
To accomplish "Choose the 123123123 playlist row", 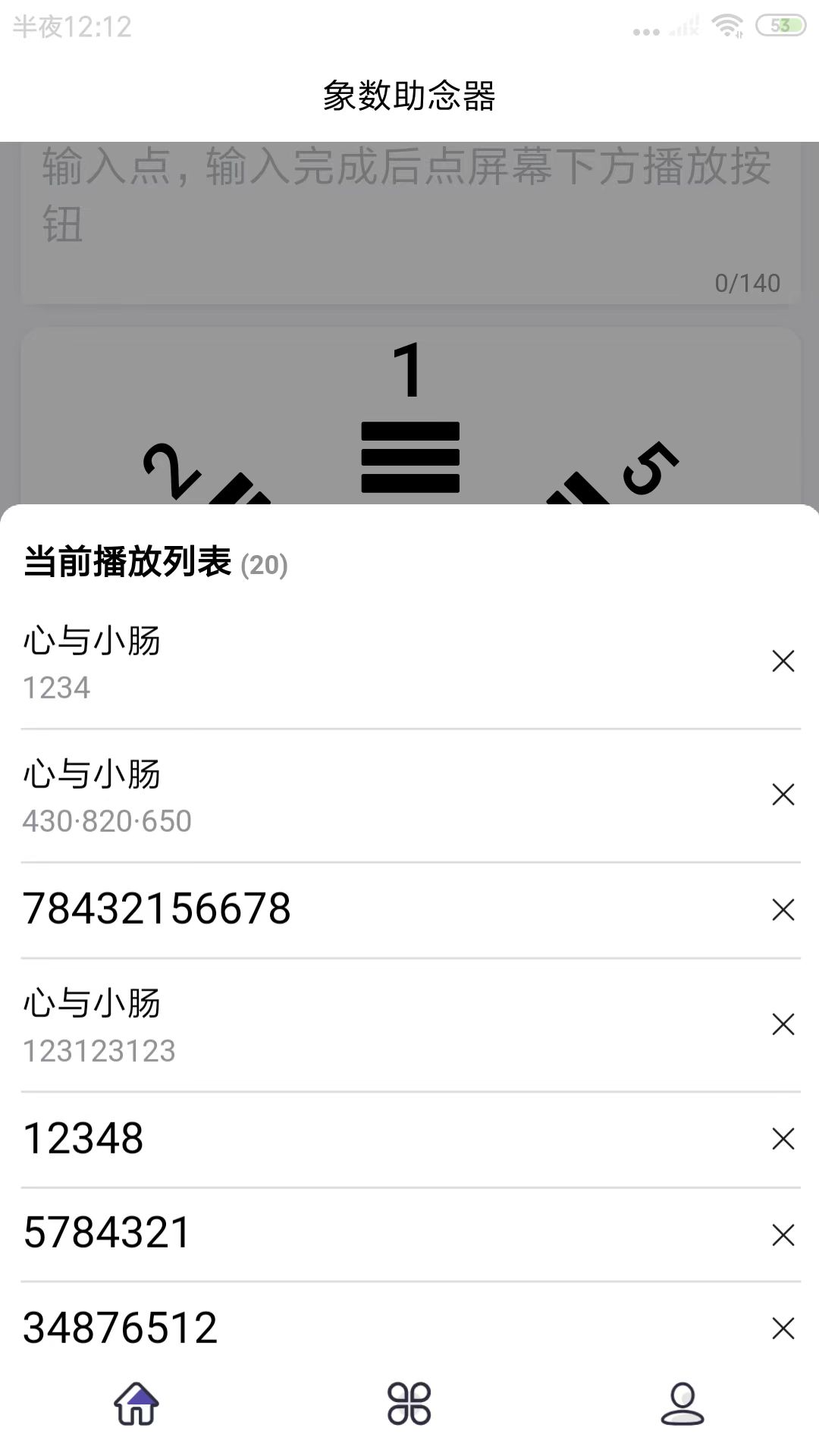I will (303, 1025).
